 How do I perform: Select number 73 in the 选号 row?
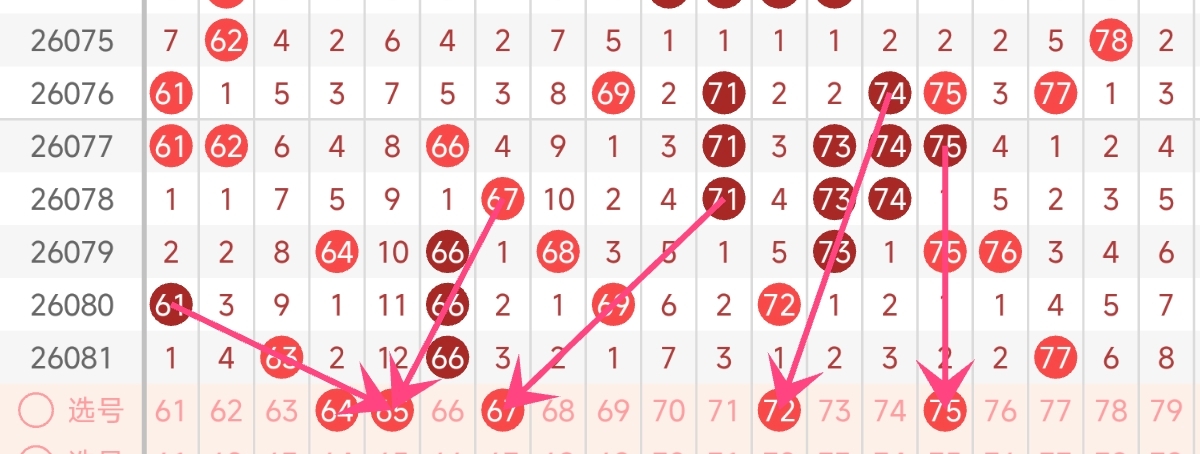[834, 410]
